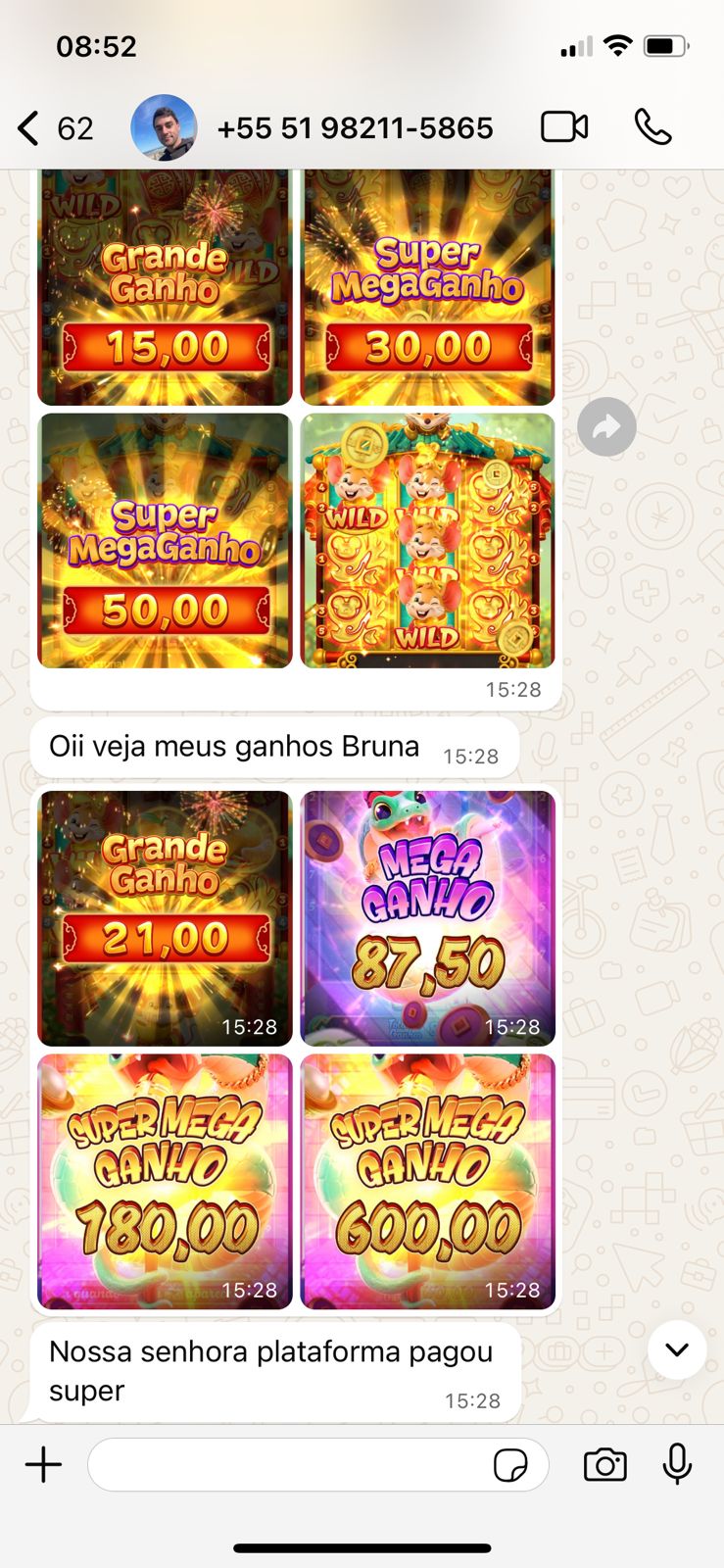Open the Super Mega Ganho 180,00 image
Screen dimensions: 724x1568
165,1181
